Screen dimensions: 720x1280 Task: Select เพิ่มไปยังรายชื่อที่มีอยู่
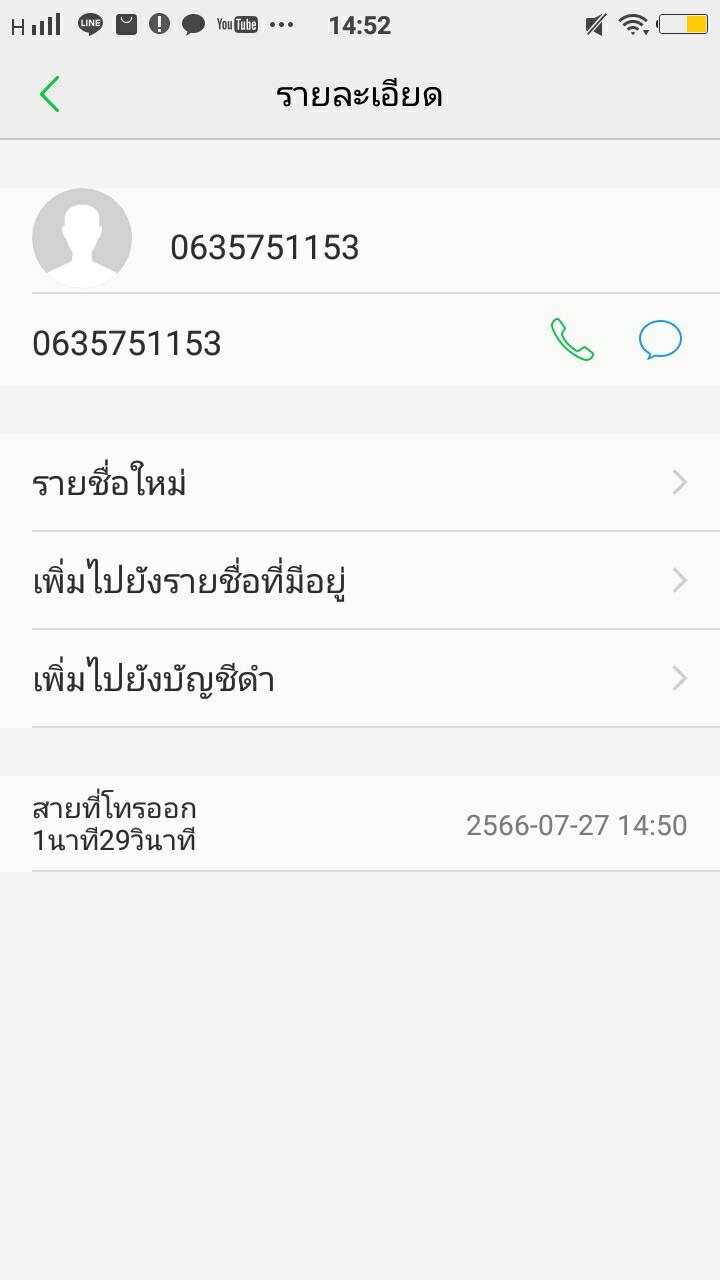360,581
